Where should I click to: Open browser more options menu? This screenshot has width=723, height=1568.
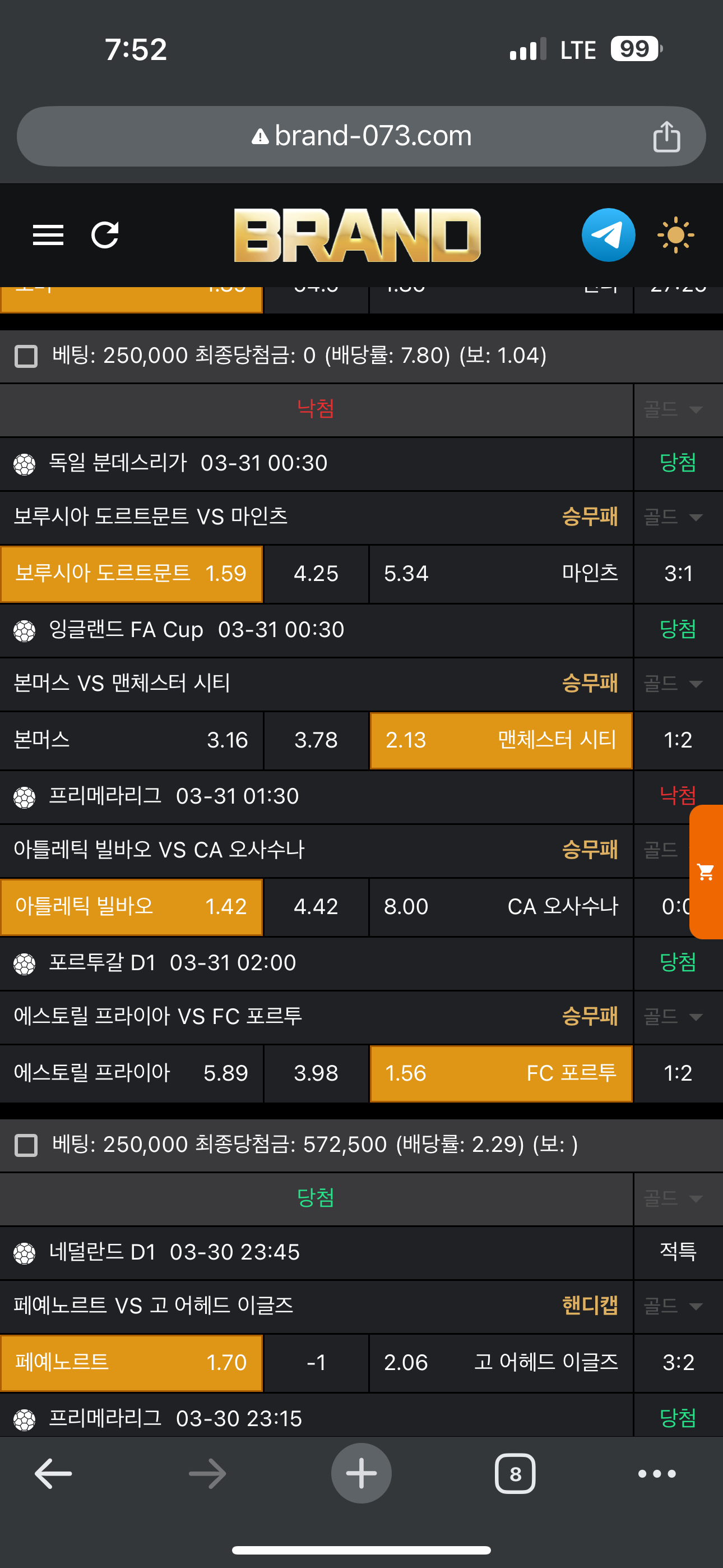tap(657, 1473)
